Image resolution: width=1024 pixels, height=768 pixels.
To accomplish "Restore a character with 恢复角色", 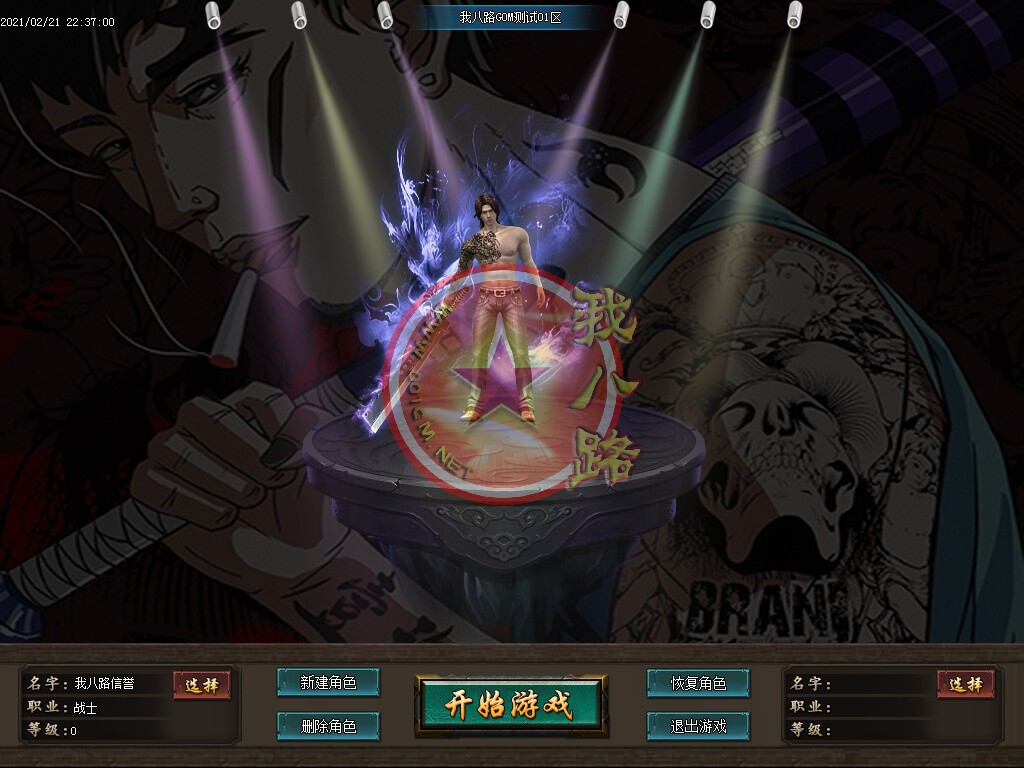I will (698, 683).
